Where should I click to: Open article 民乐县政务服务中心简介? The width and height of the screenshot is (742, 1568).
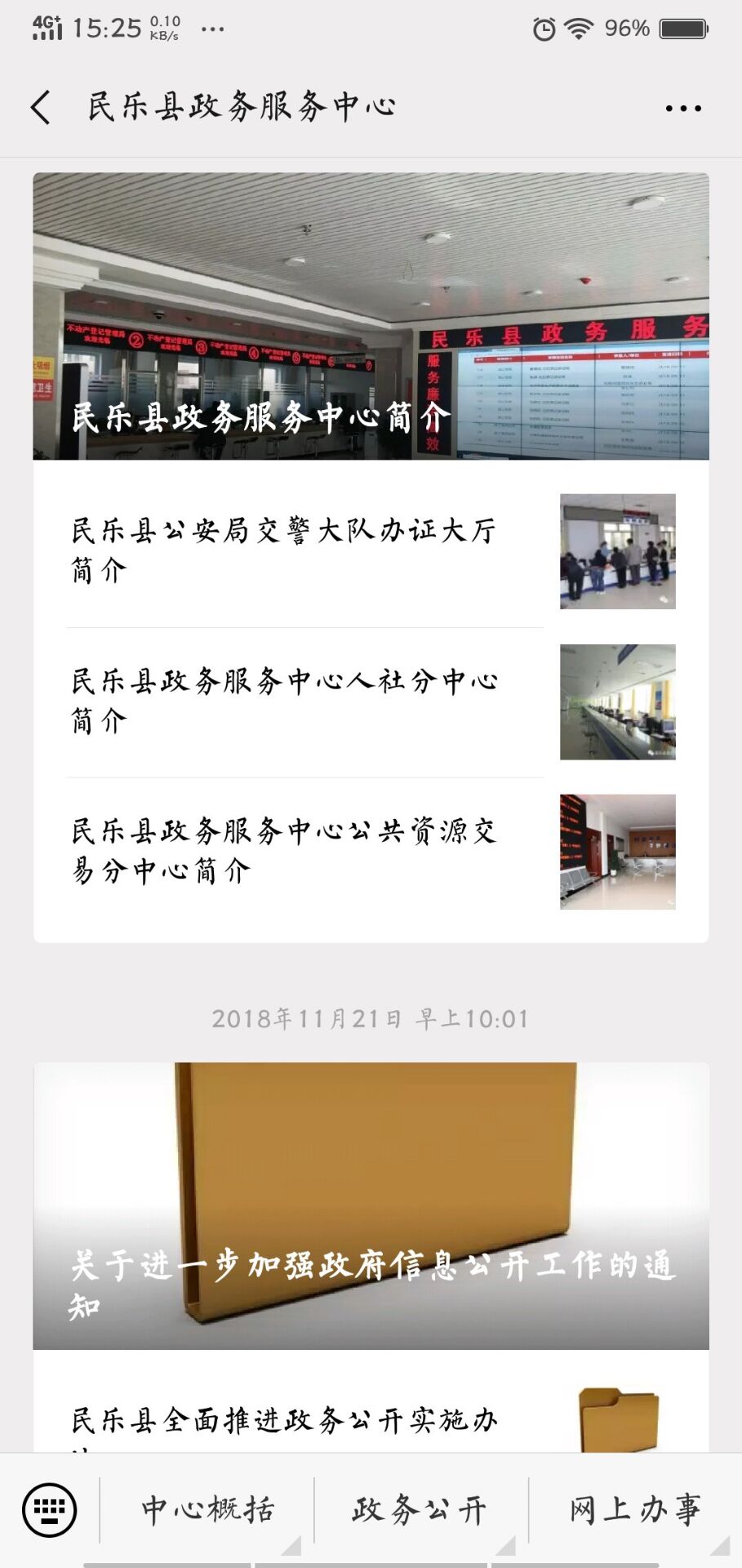pyautogui.click(x=371, y=317)
